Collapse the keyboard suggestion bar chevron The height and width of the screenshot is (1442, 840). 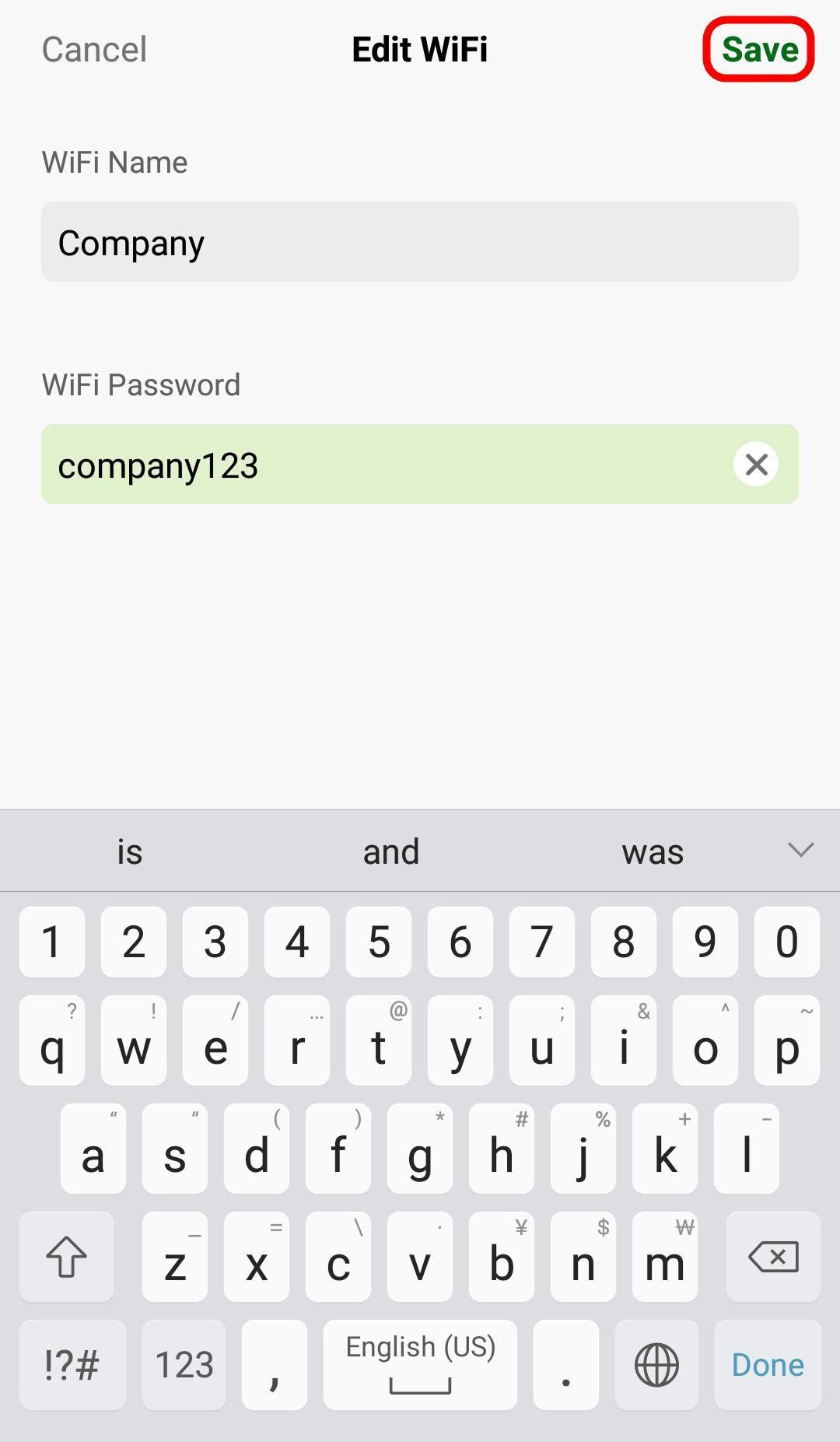pos(800,850)
